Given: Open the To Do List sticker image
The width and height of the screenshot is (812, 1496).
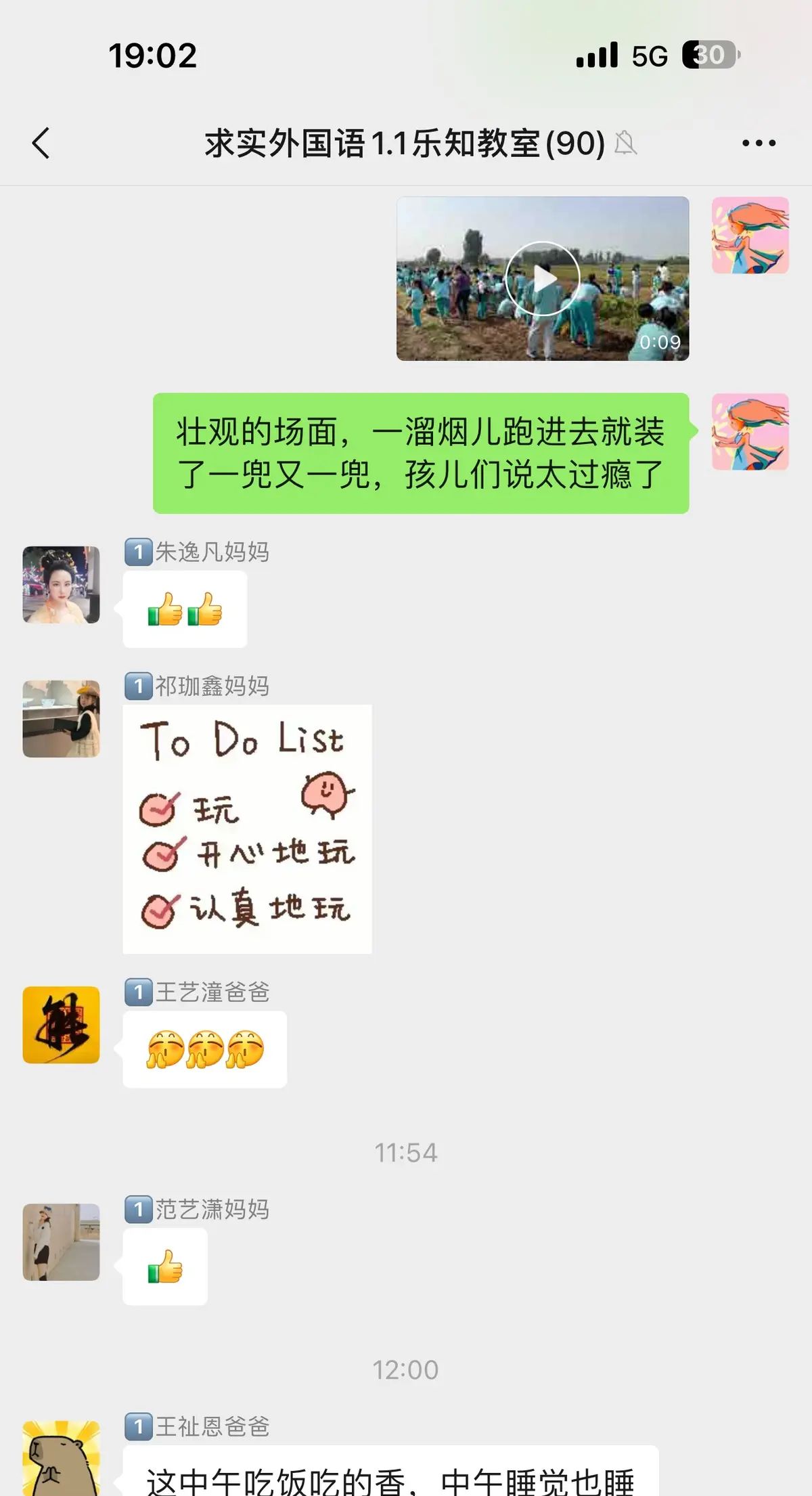Looking at the screenshot, I should click(247, 828).
